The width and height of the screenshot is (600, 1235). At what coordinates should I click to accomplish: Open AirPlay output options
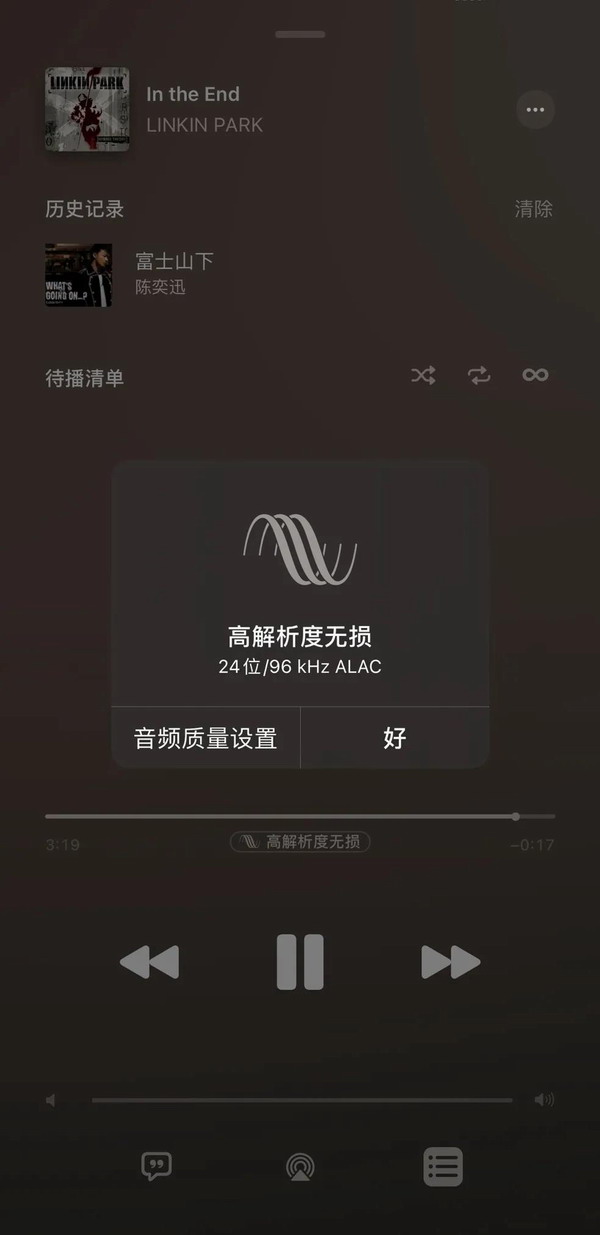(300, 1166)
